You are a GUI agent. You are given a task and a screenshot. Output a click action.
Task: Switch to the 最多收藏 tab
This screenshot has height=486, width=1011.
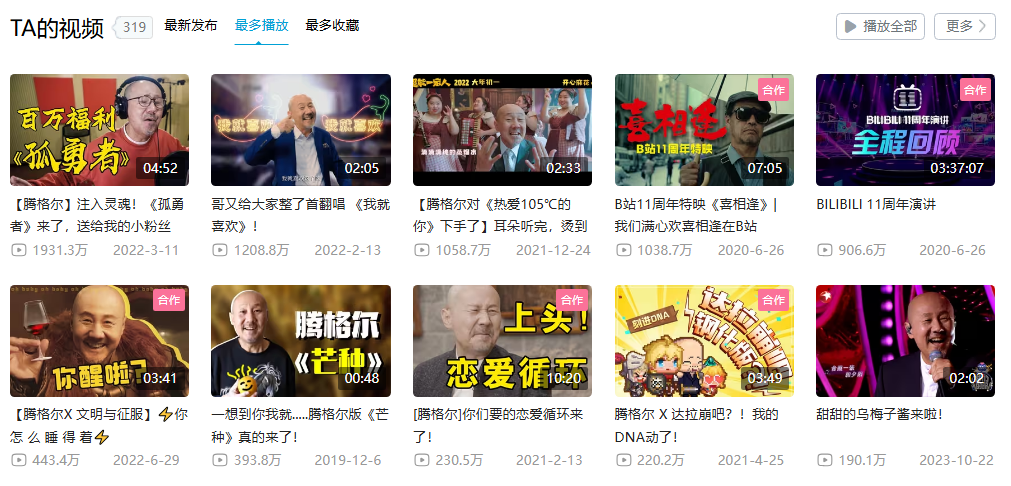tap(332, 26)
